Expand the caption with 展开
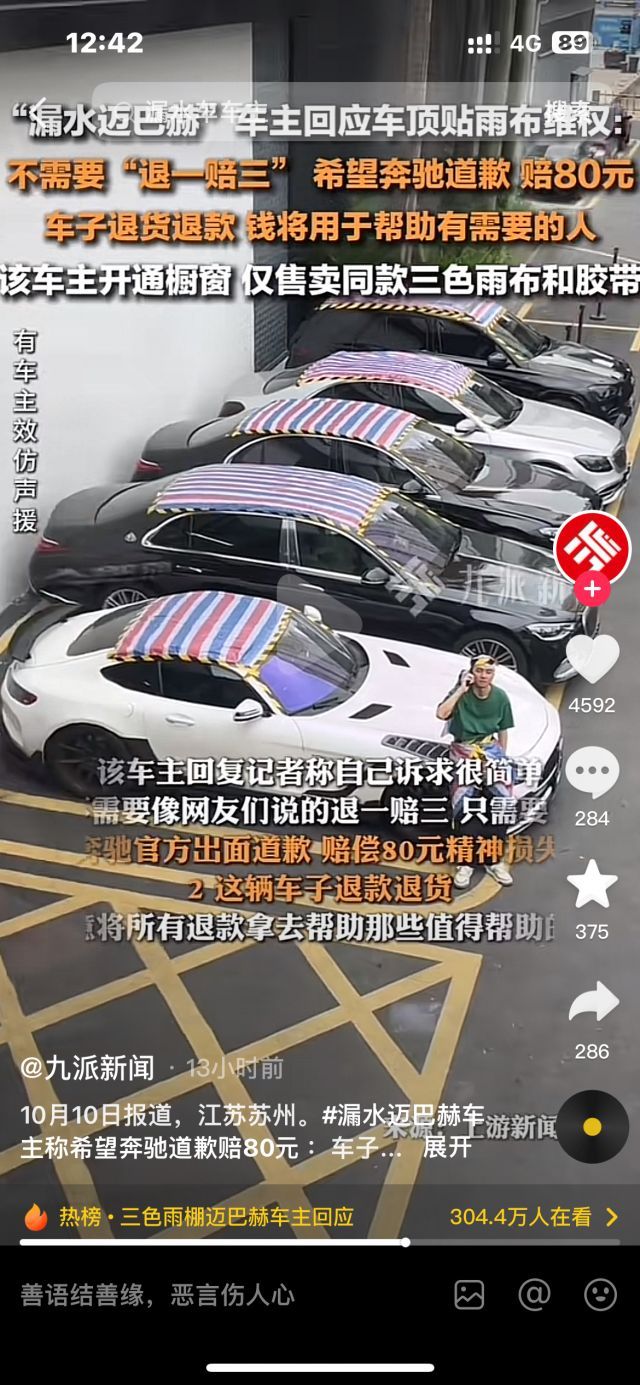Image resolution: width=640 pixels, height=1385 pixels. click(x=446, y=1148)
